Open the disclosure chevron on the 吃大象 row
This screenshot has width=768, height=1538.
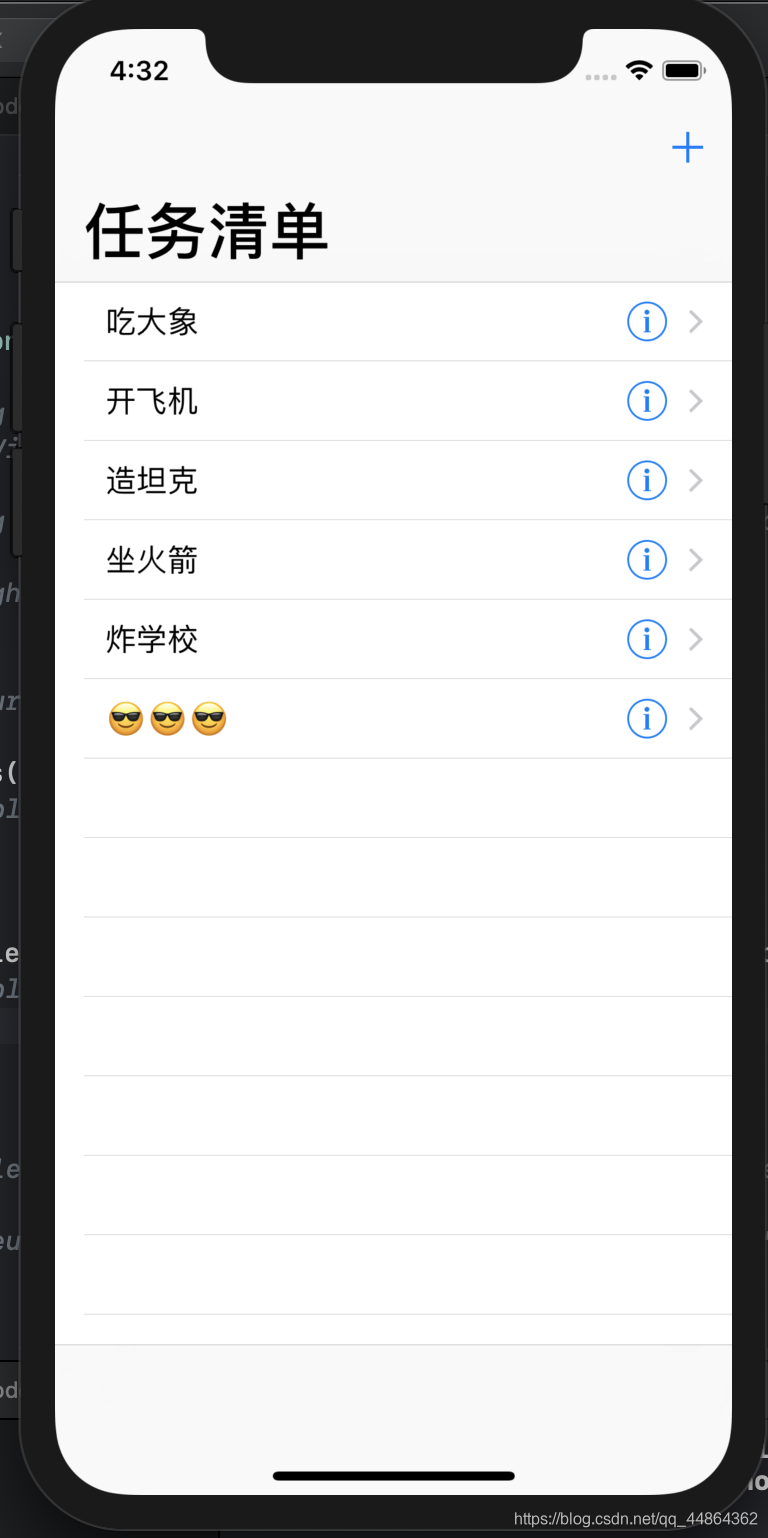coord(696,321)
